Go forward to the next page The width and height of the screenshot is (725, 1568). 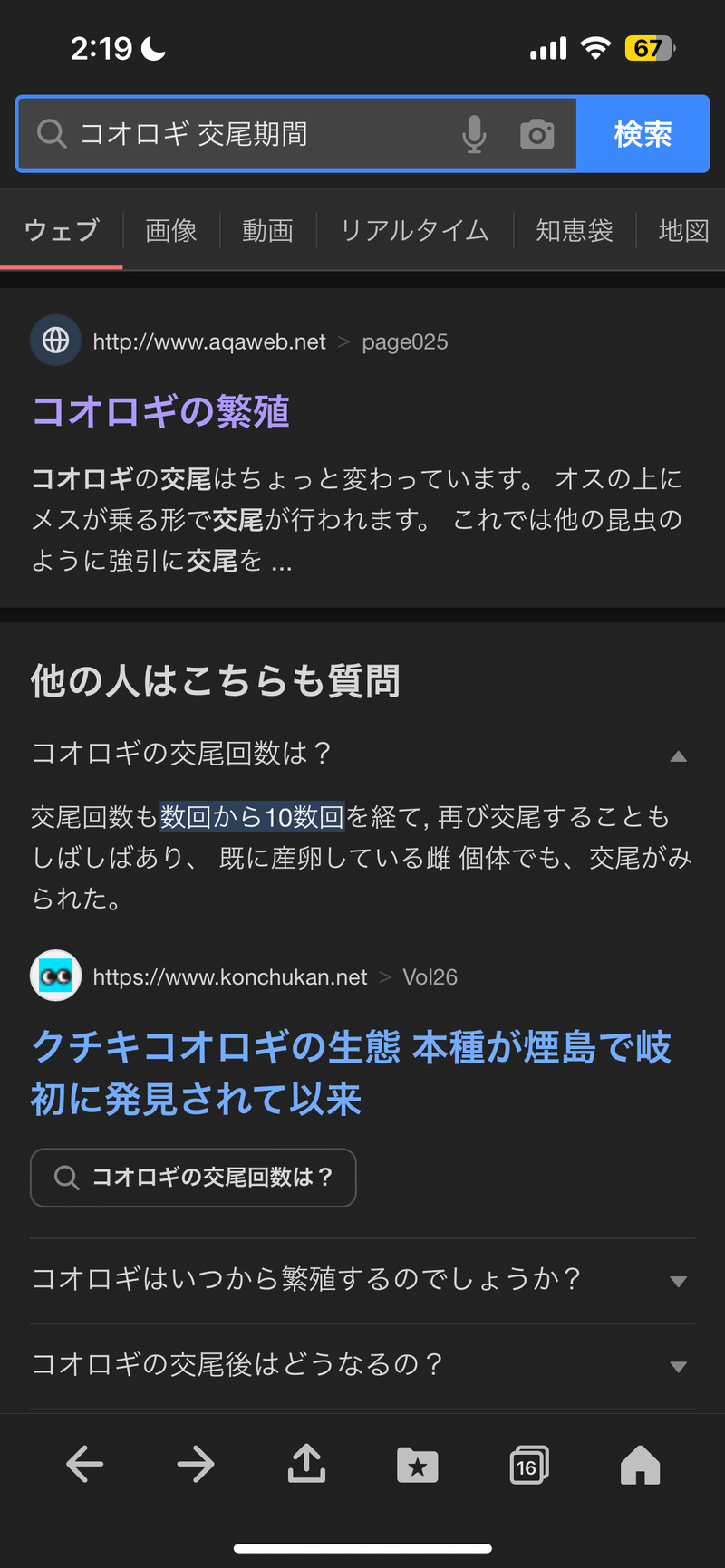click(196, 1464)
